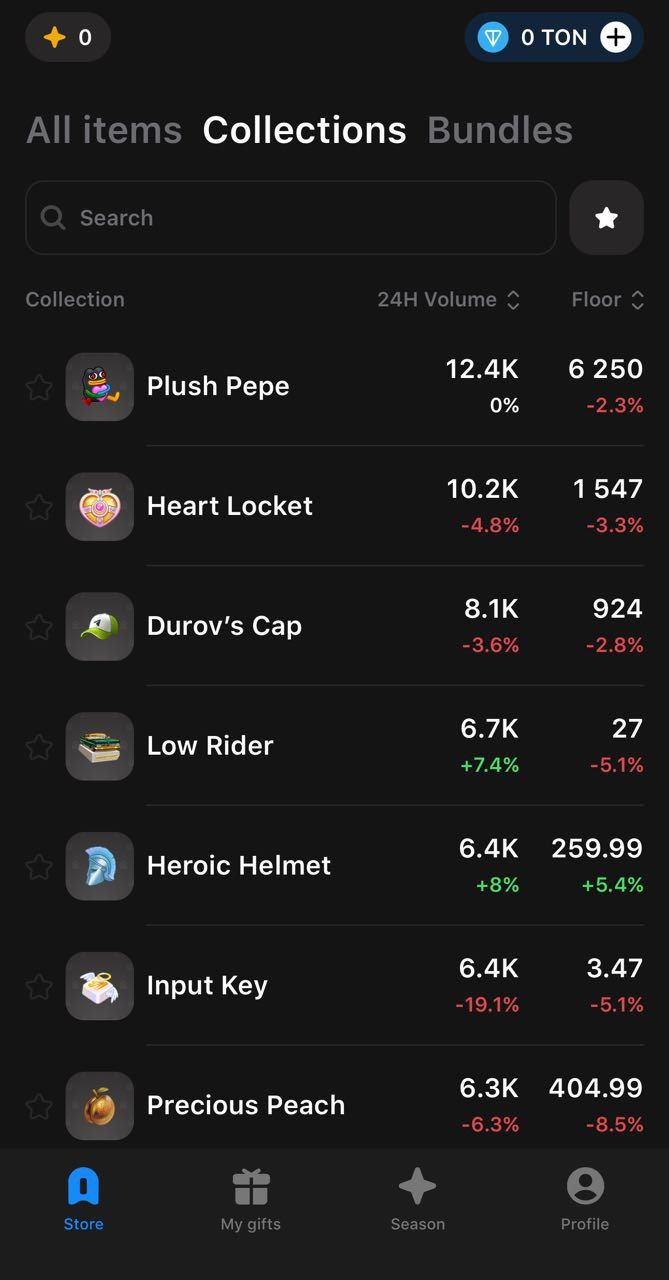Sort collections by Floor price
Image resolution: width=669 pixels, height=1280 pixels.
pos(607,300)
